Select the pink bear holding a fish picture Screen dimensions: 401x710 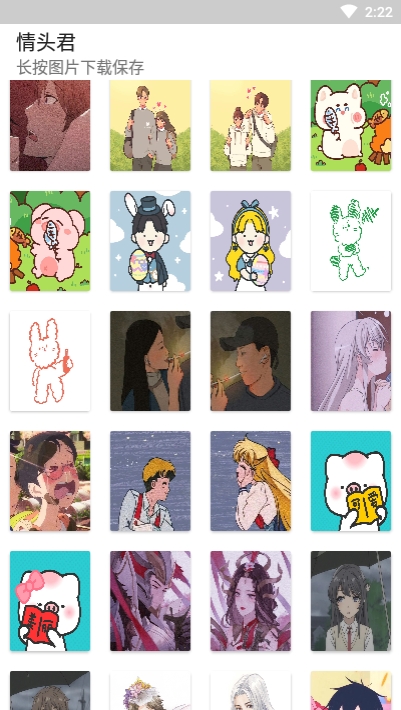point(50,241)
